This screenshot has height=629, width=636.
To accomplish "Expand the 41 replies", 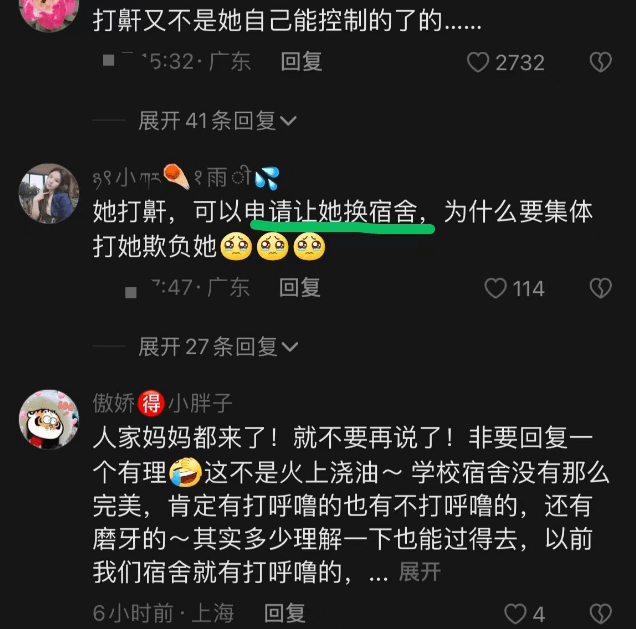I will (x=217, y=121).
